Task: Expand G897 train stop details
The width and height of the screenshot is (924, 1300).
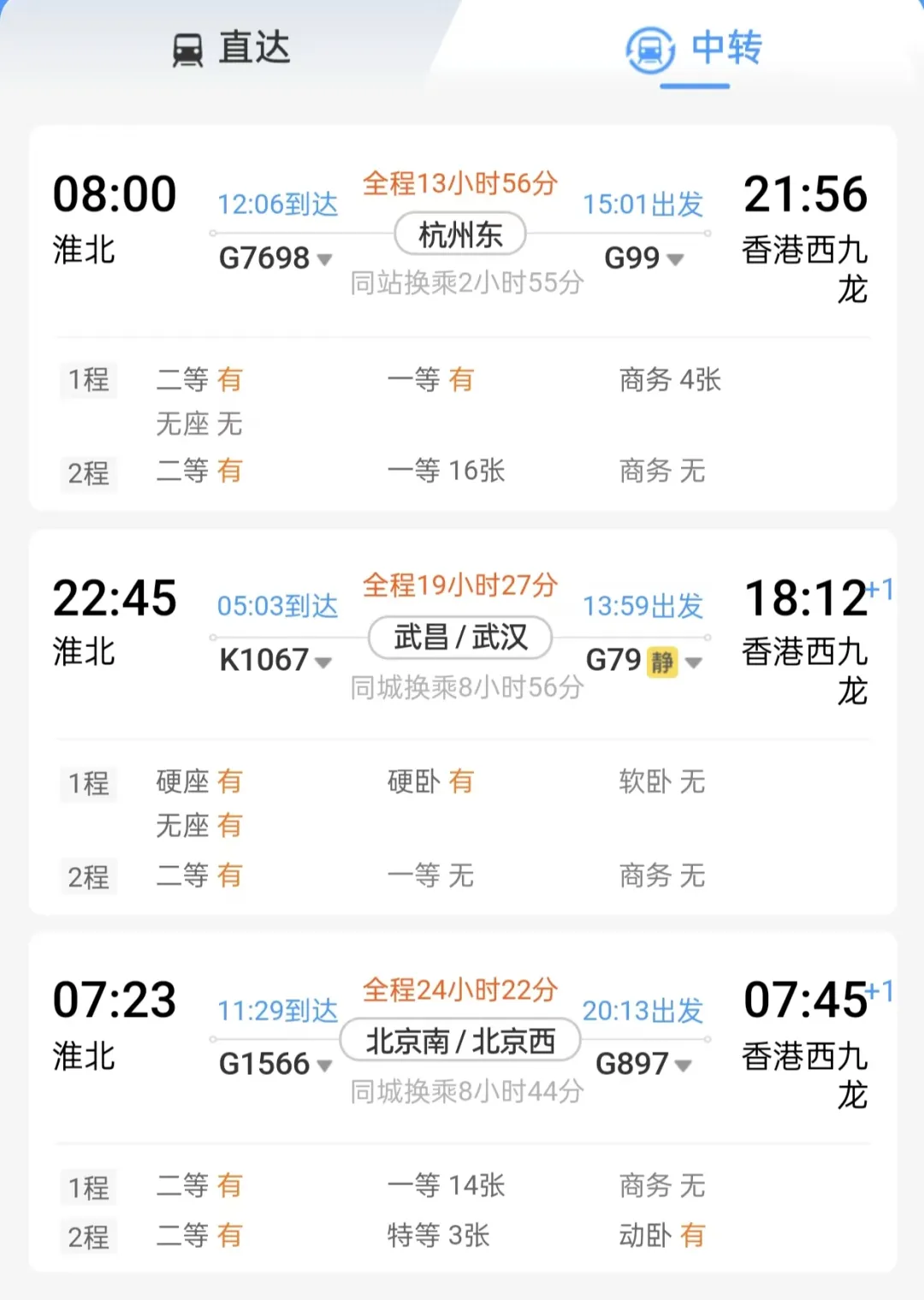Action: pos(644,1065)
